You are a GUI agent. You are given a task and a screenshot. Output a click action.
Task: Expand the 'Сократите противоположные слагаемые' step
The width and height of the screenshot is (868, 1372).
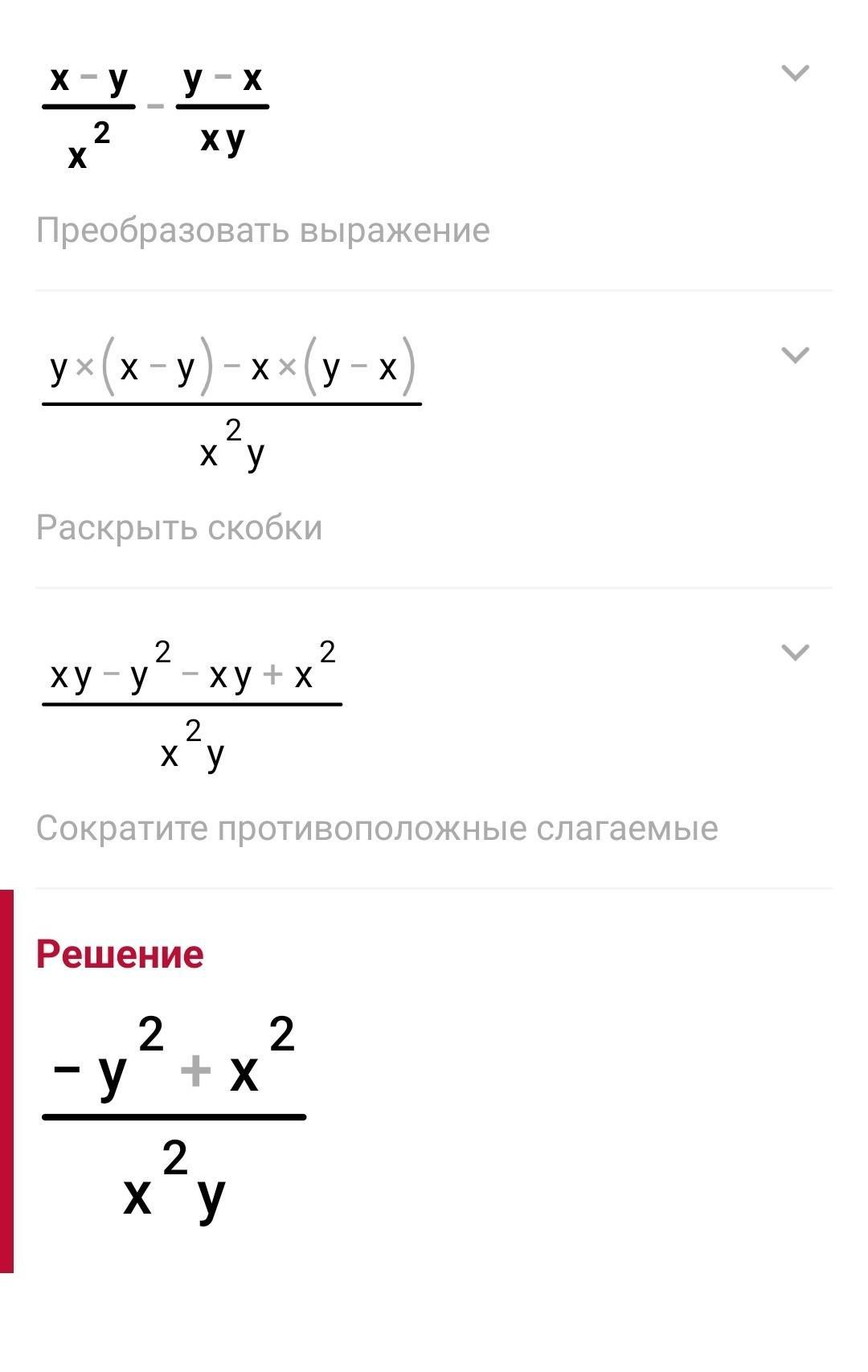[795, 652]
